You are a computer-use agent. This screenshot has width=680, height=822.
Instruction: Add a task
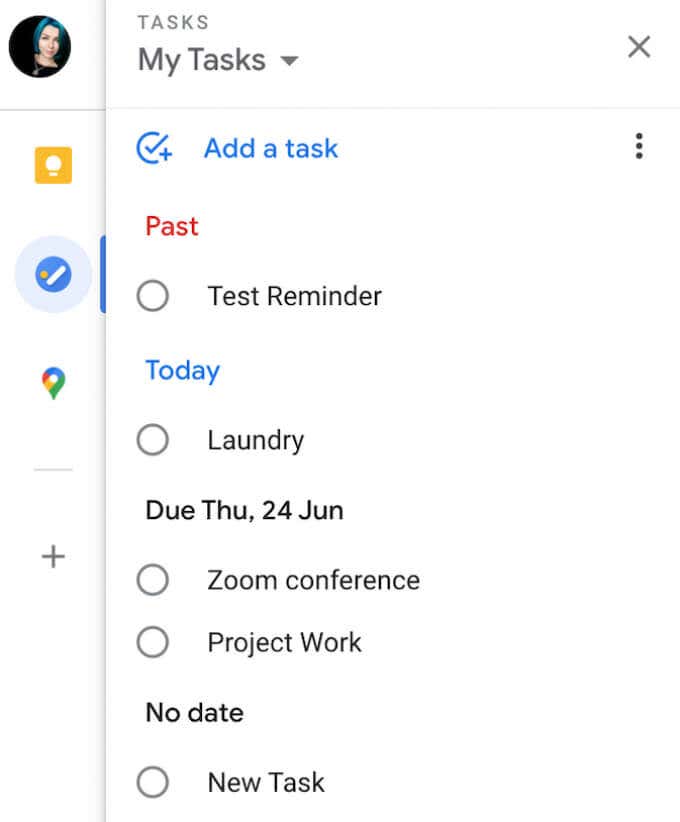point(270,149)
